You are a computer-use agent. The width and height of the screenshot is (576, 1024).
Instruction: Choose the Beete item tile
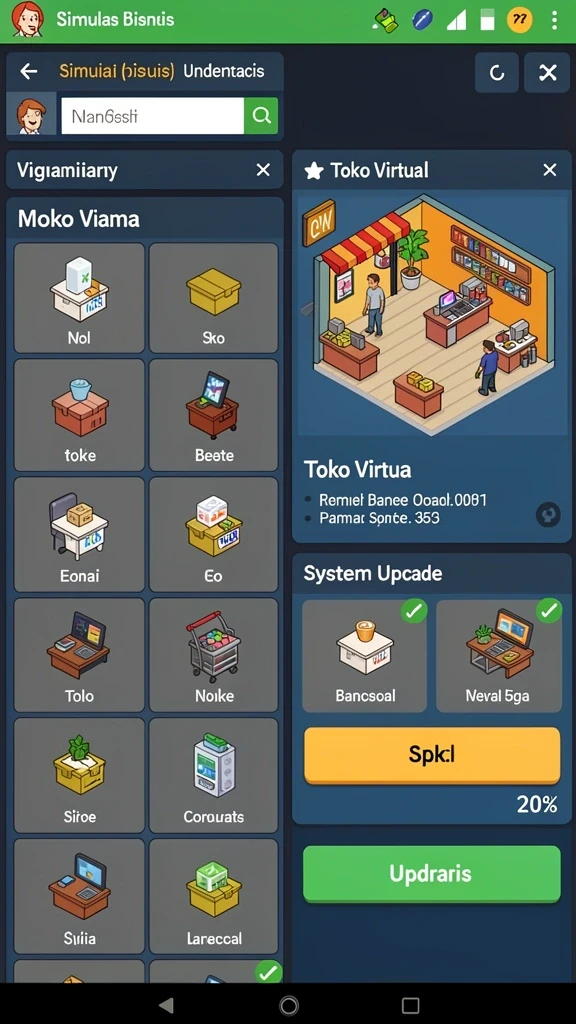(x=214, y=415)
